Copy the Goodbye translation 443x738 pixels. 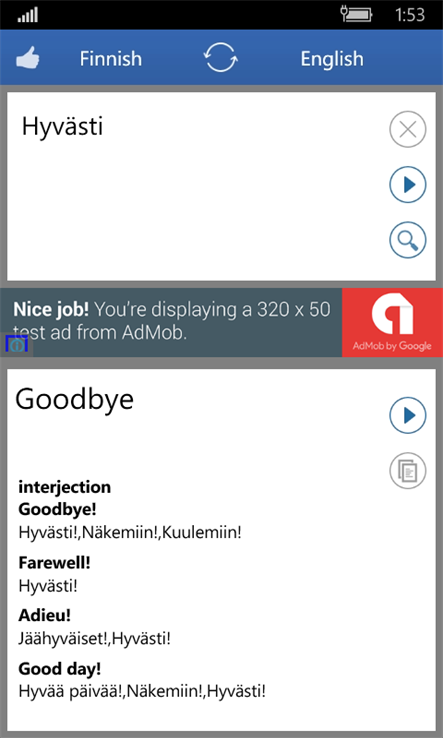408,470
